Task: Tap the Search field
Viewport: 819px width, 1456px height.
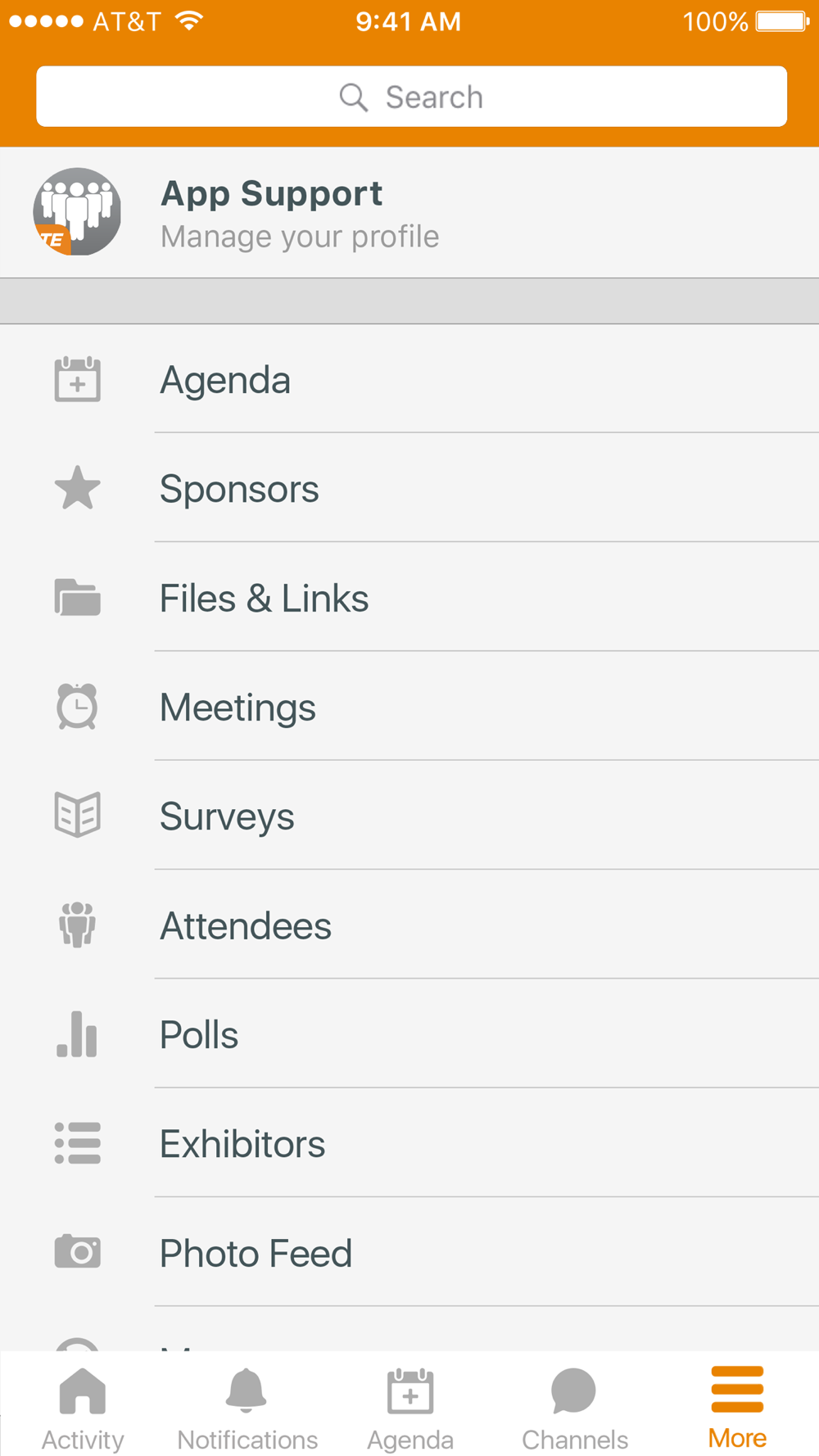Action: (x=411, y=97)
